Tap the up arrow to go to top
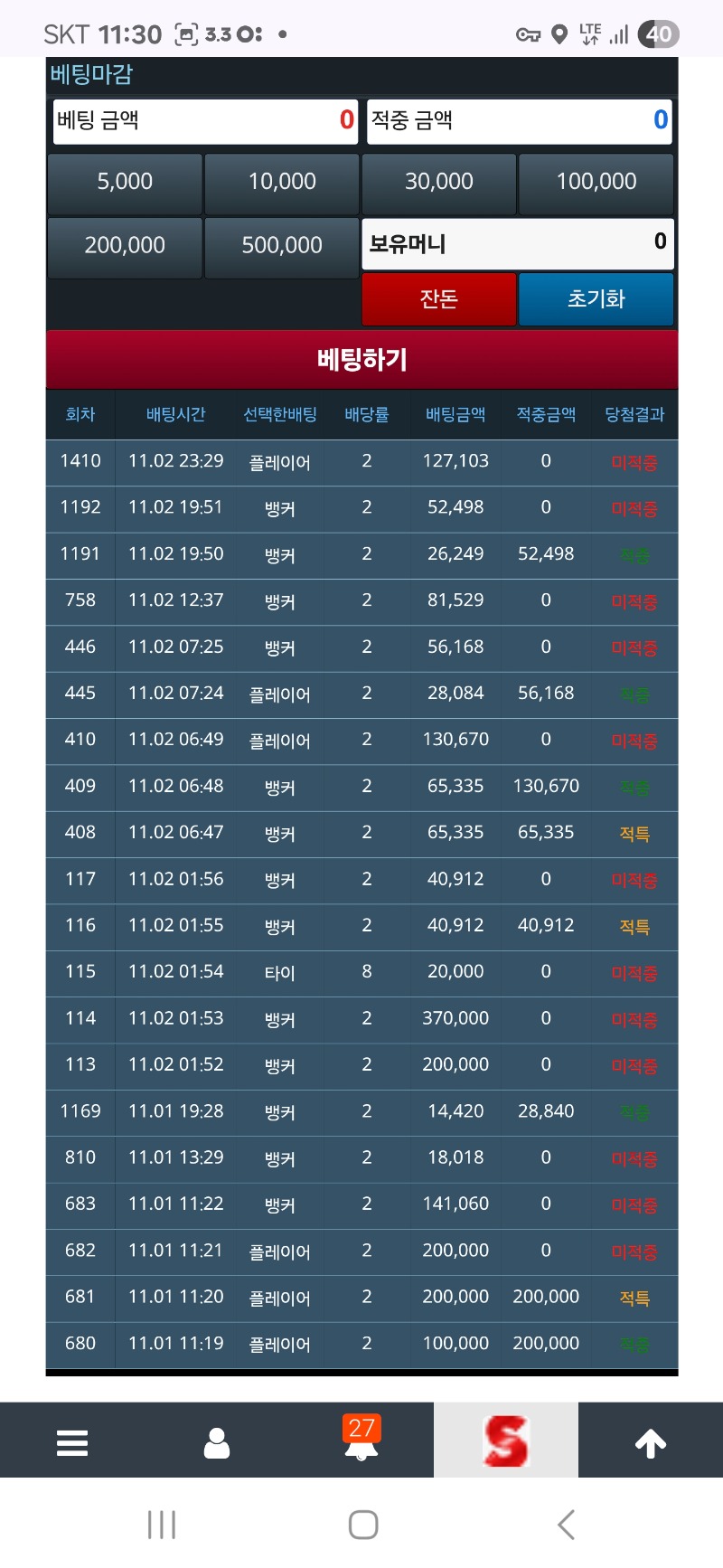The image size is (723, 1568). 651,1443
